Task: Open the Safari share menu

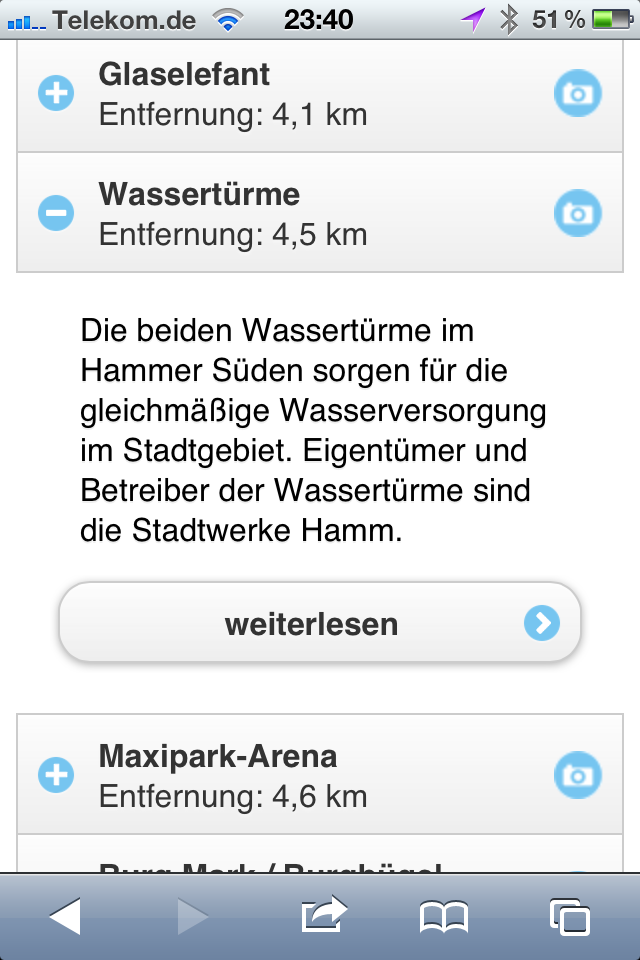Action: point(322,914)
